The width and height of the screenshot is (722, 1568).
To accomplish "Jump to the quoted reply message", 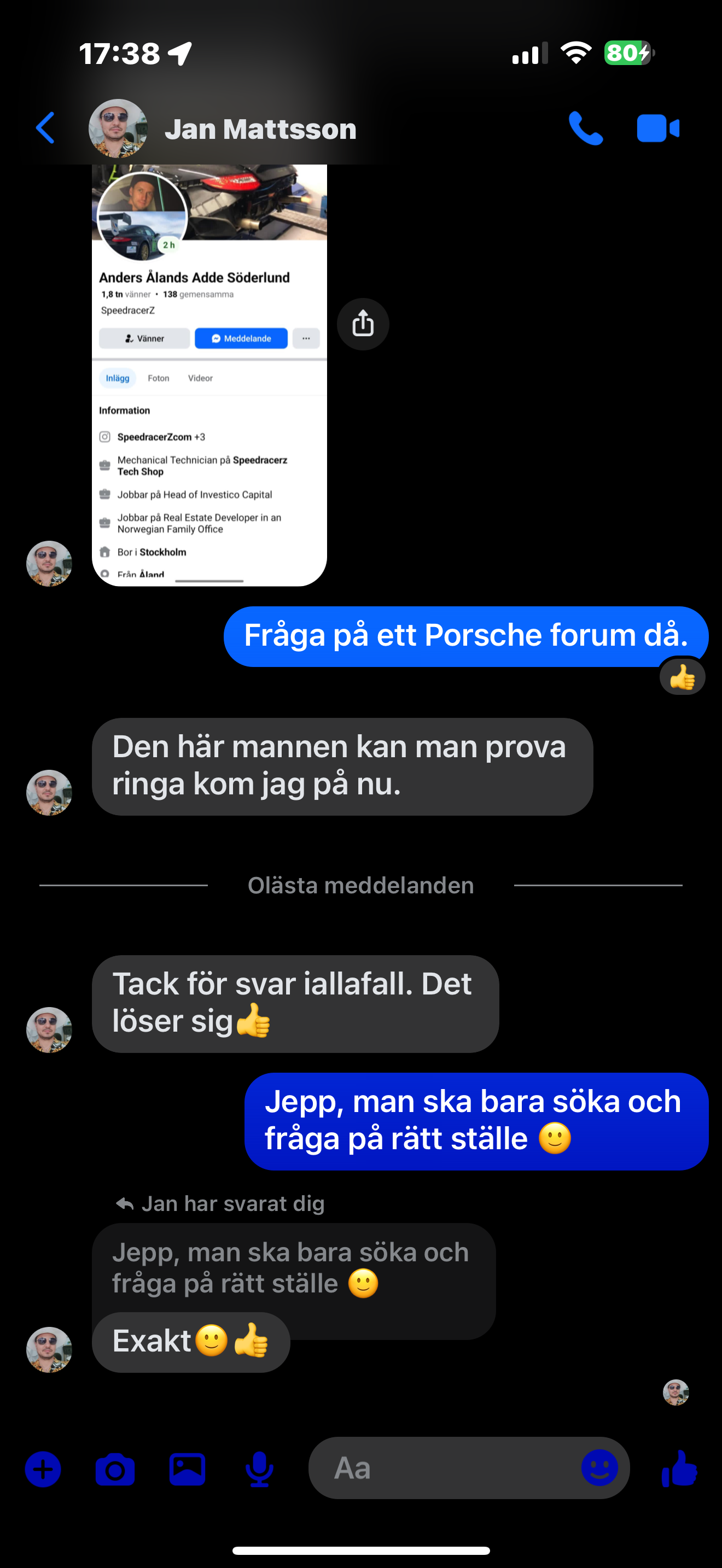I will tap(293, 1267).
